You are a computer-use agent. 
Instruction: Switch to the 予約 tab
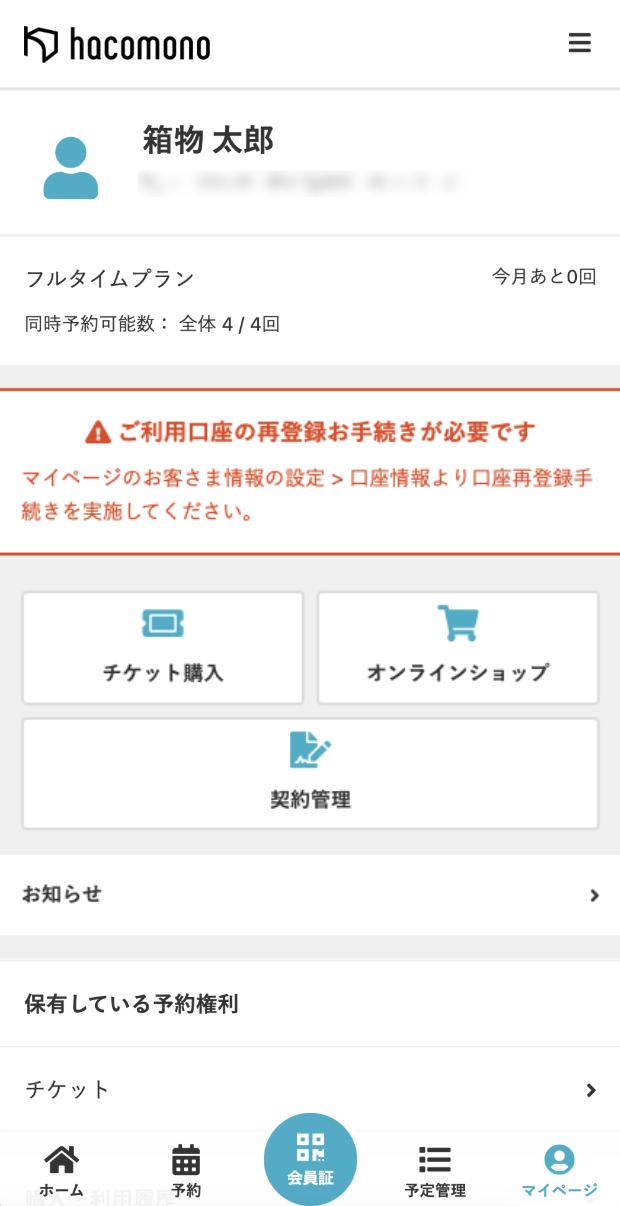186,1170
